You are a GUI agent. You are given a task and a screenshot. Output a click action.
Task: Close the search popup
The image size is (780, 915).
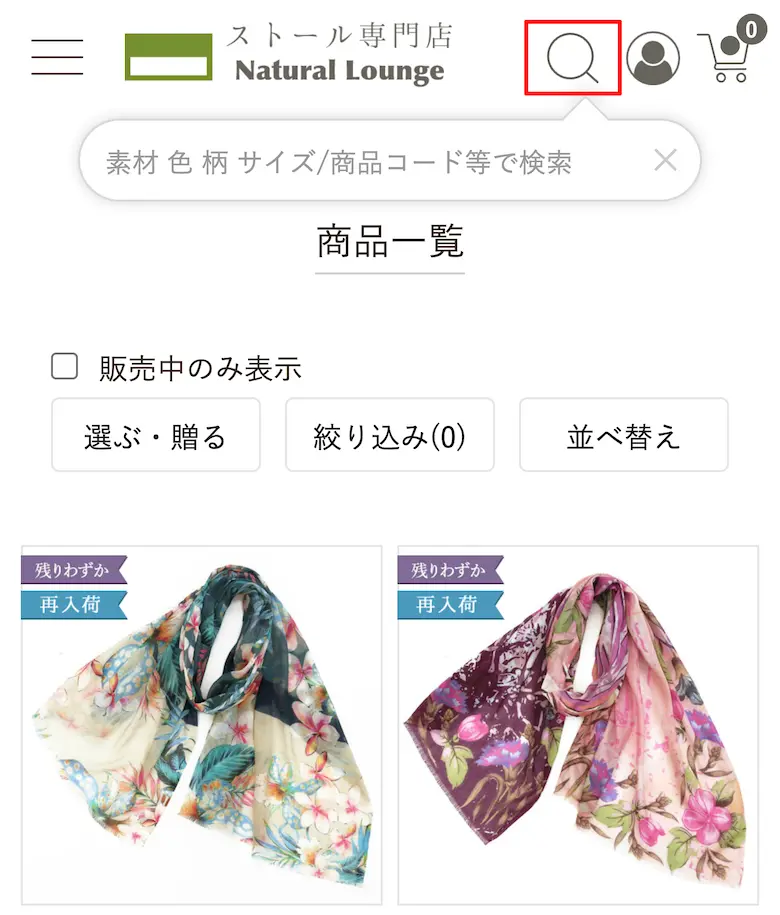[x=665, y=160]
